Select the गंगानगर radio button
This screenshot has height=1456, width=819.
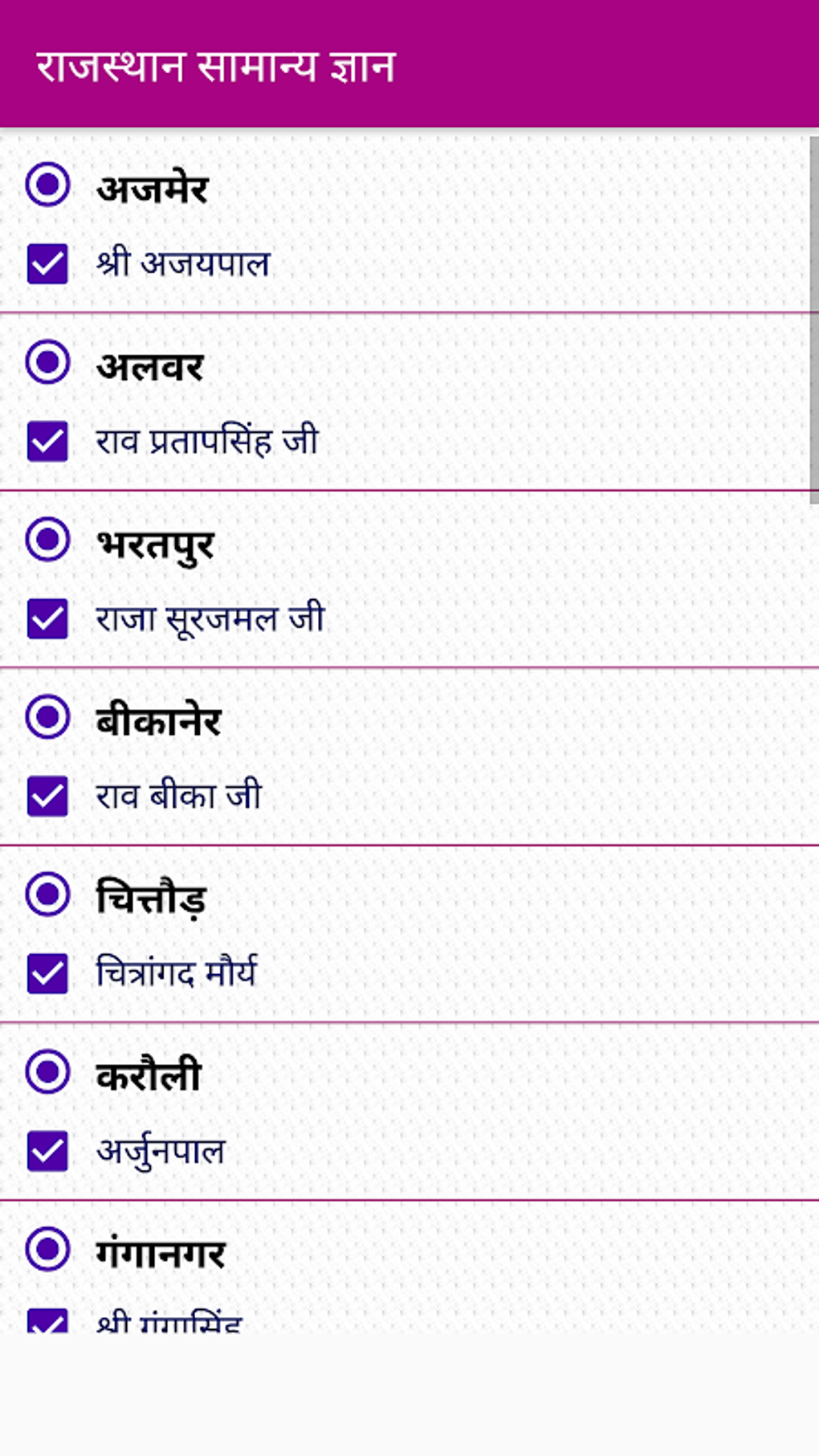47,1249
